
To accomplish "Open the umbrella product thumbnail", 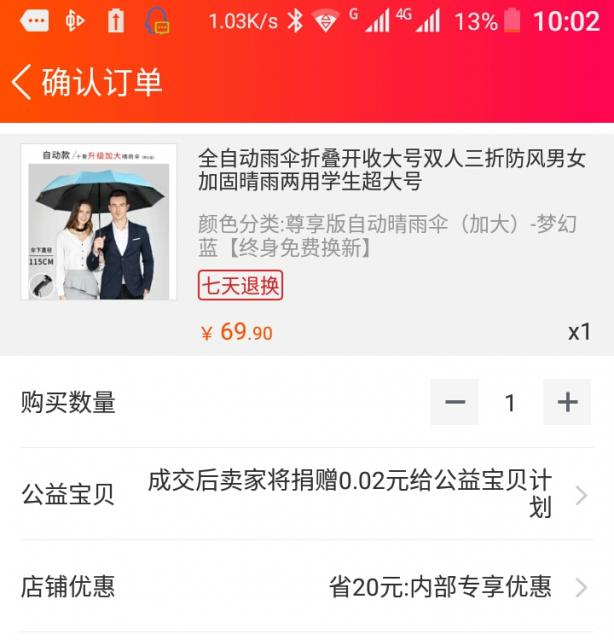I will pyautogui.click(x=99, y=222).
